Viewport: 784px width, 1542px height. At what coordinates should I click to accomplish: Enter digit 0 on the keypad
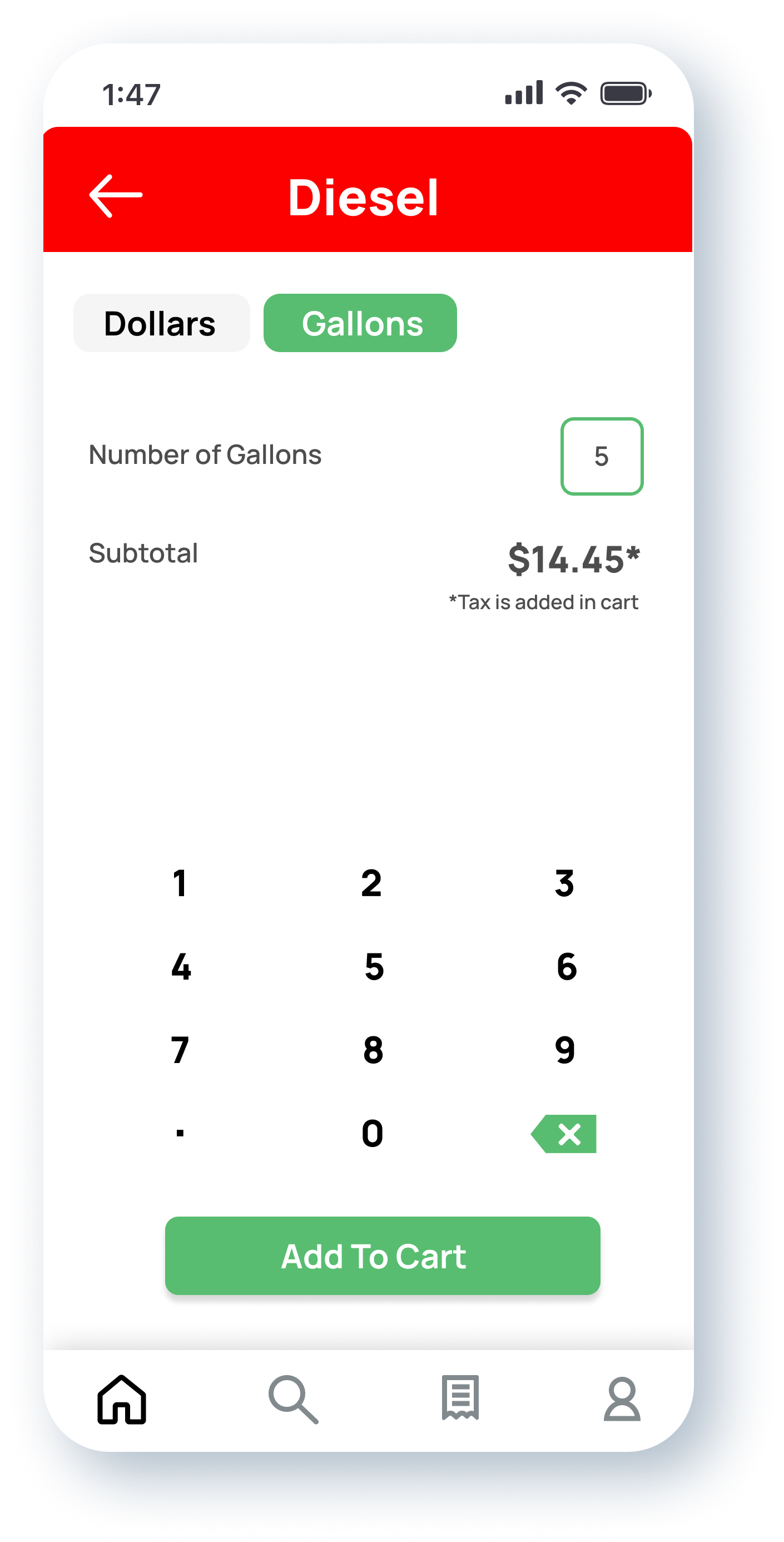click(x=372, y=1134)
